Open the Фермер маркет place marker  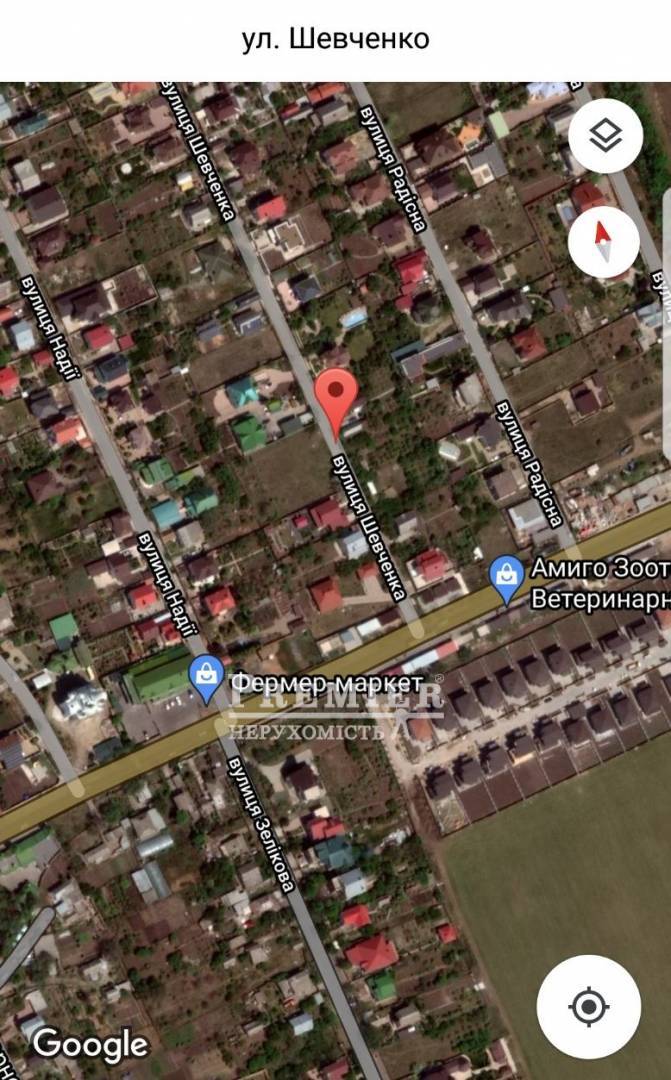[x=207, y=678]
